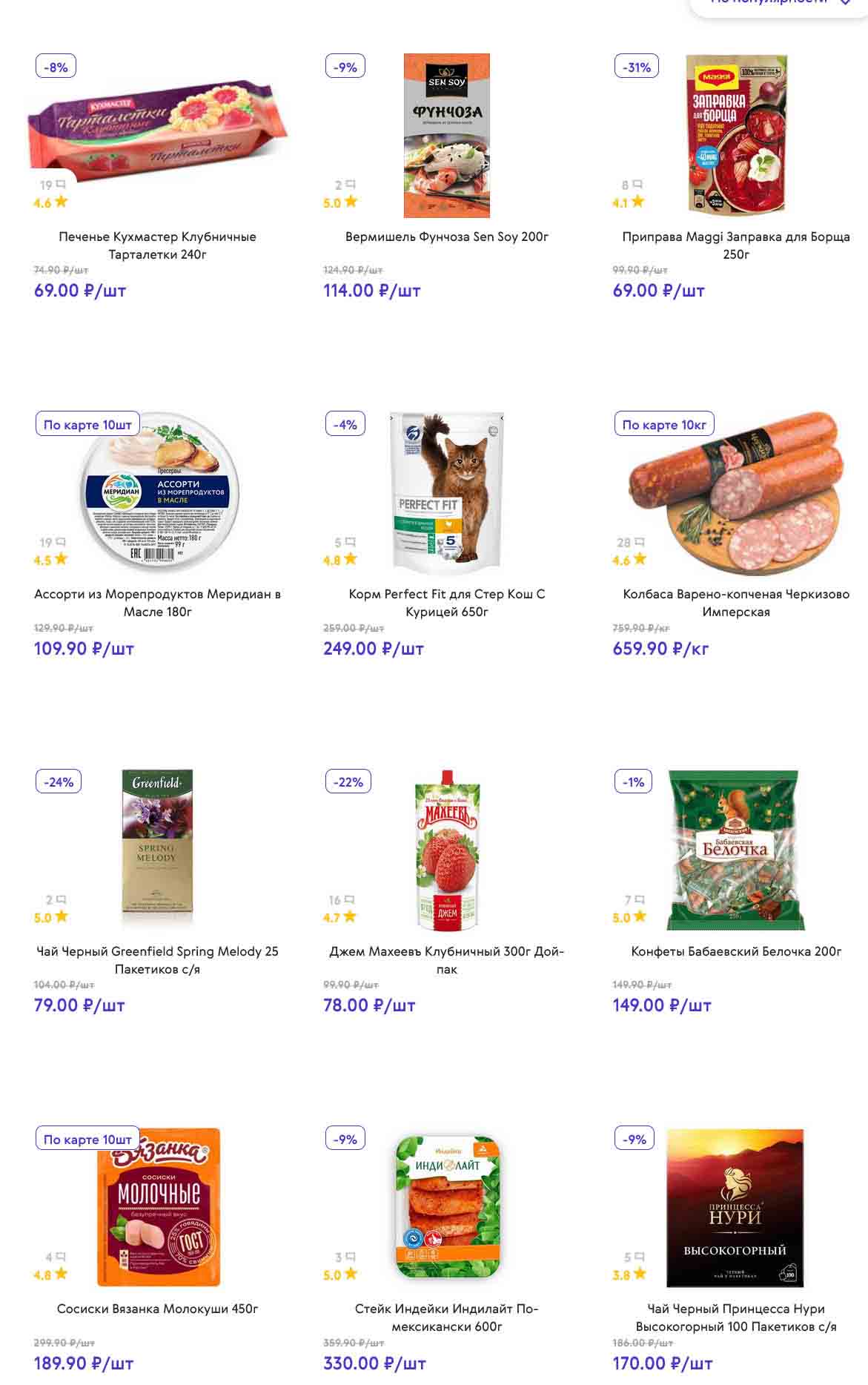Open Конфеты Бабаевский Белочка 200г
The image size is (868, 1385).
735,951
